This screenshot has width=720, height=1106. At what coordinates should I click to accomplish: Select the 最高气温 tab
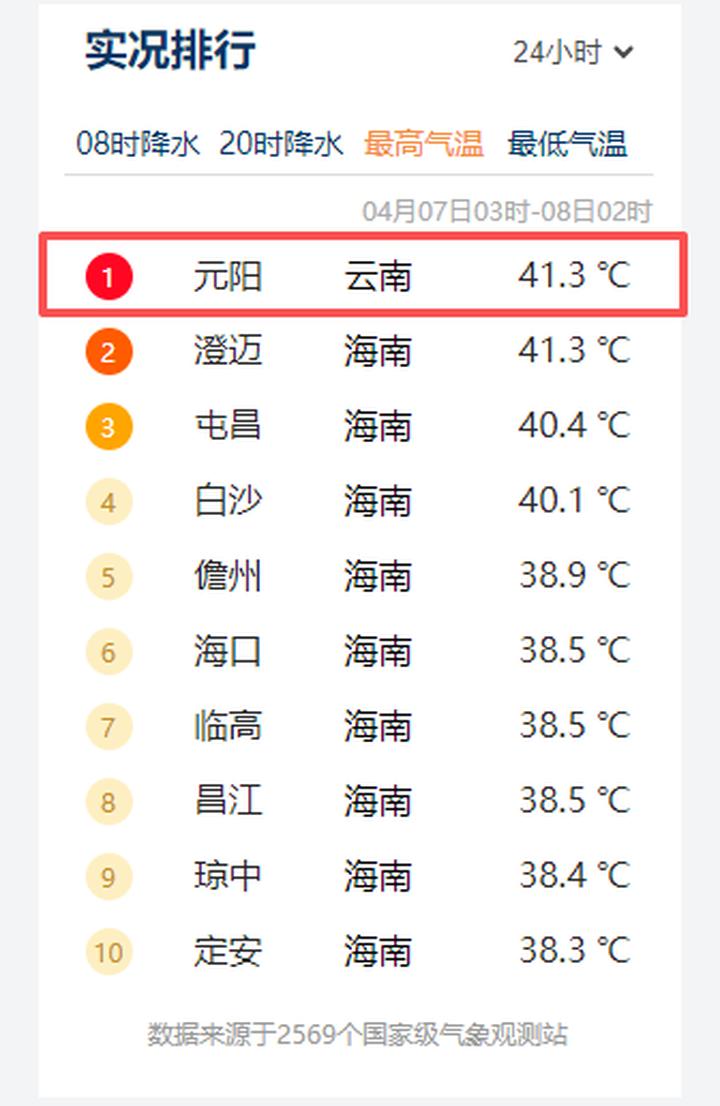click(x=423, y=144)
